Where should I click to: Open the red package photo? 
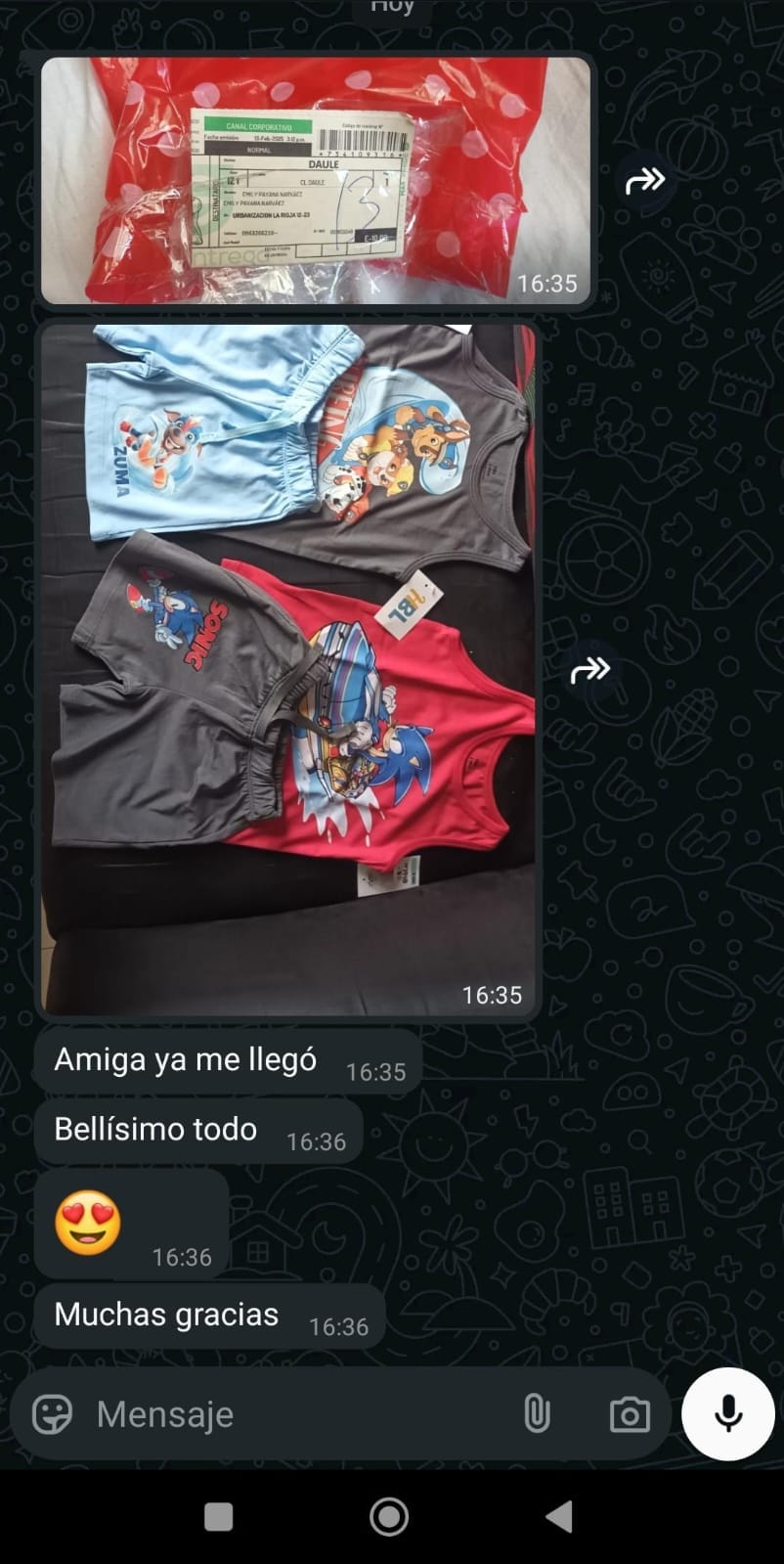pyautogui.click(x=316, y=181)
